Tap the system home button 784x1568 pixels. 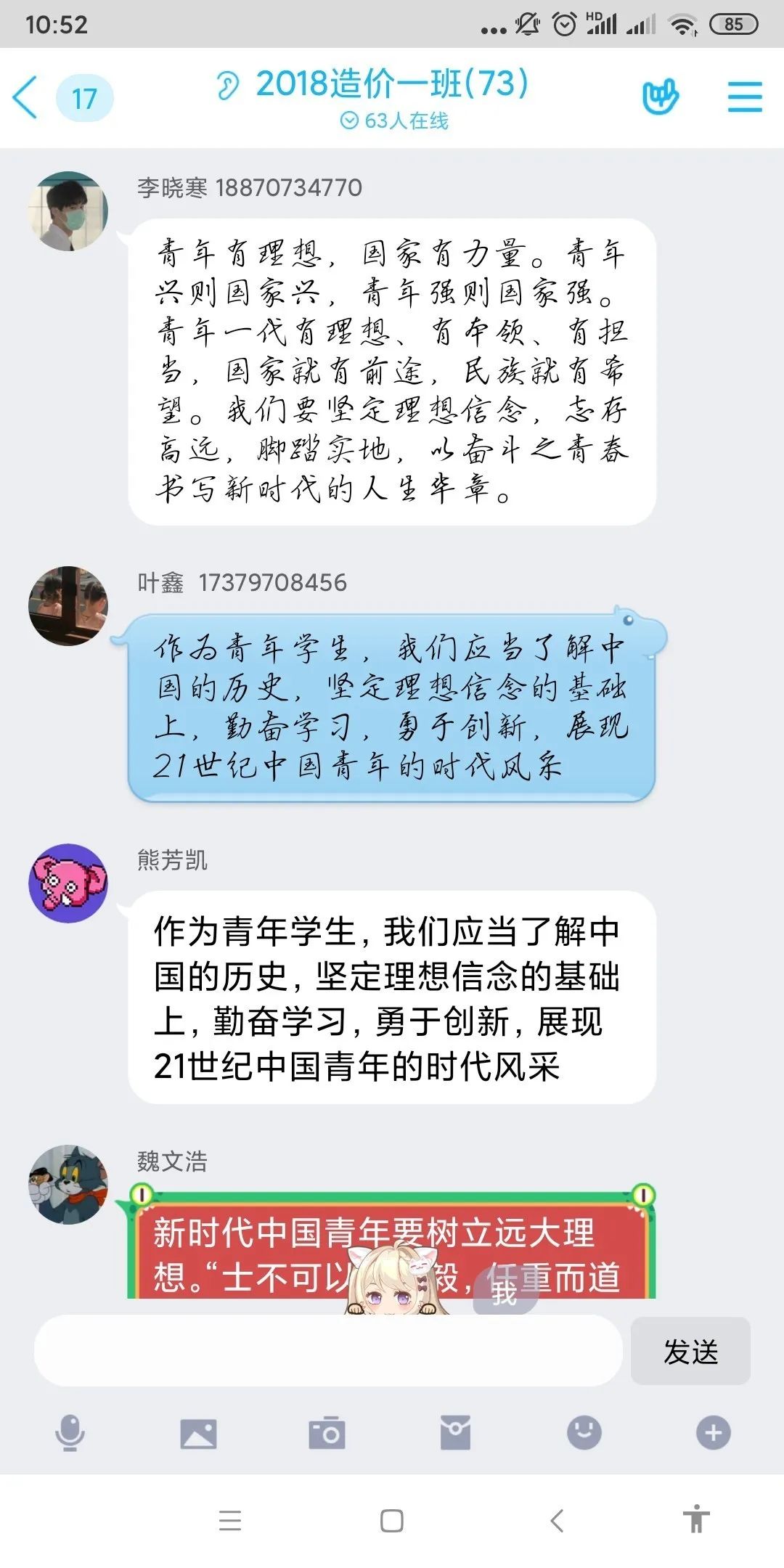pos(392,1521)
